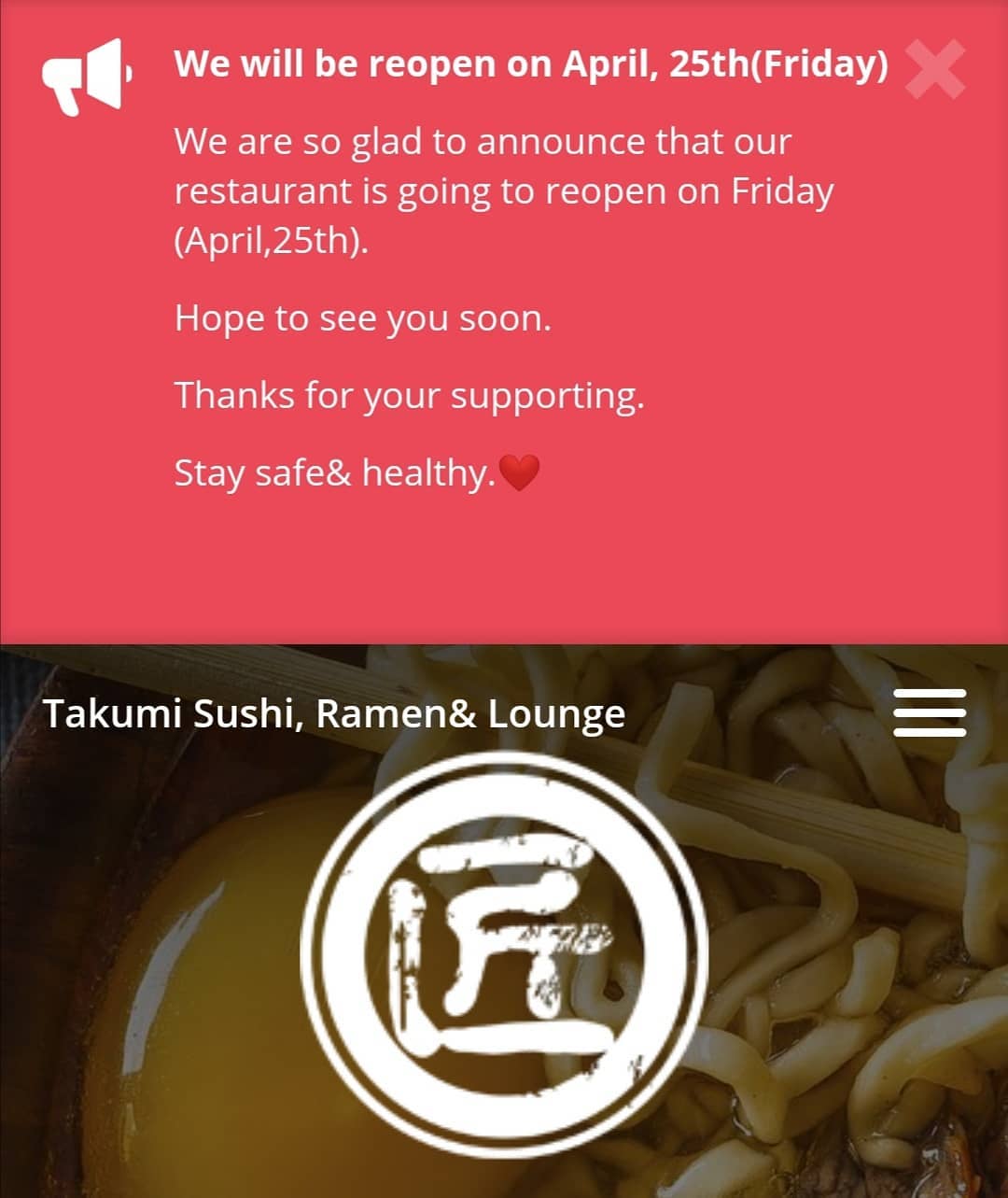Viewport: 1008px width, 1198px height.
Task: Dismiss the reopening announcement banner
Action: (x=935, y=70)
